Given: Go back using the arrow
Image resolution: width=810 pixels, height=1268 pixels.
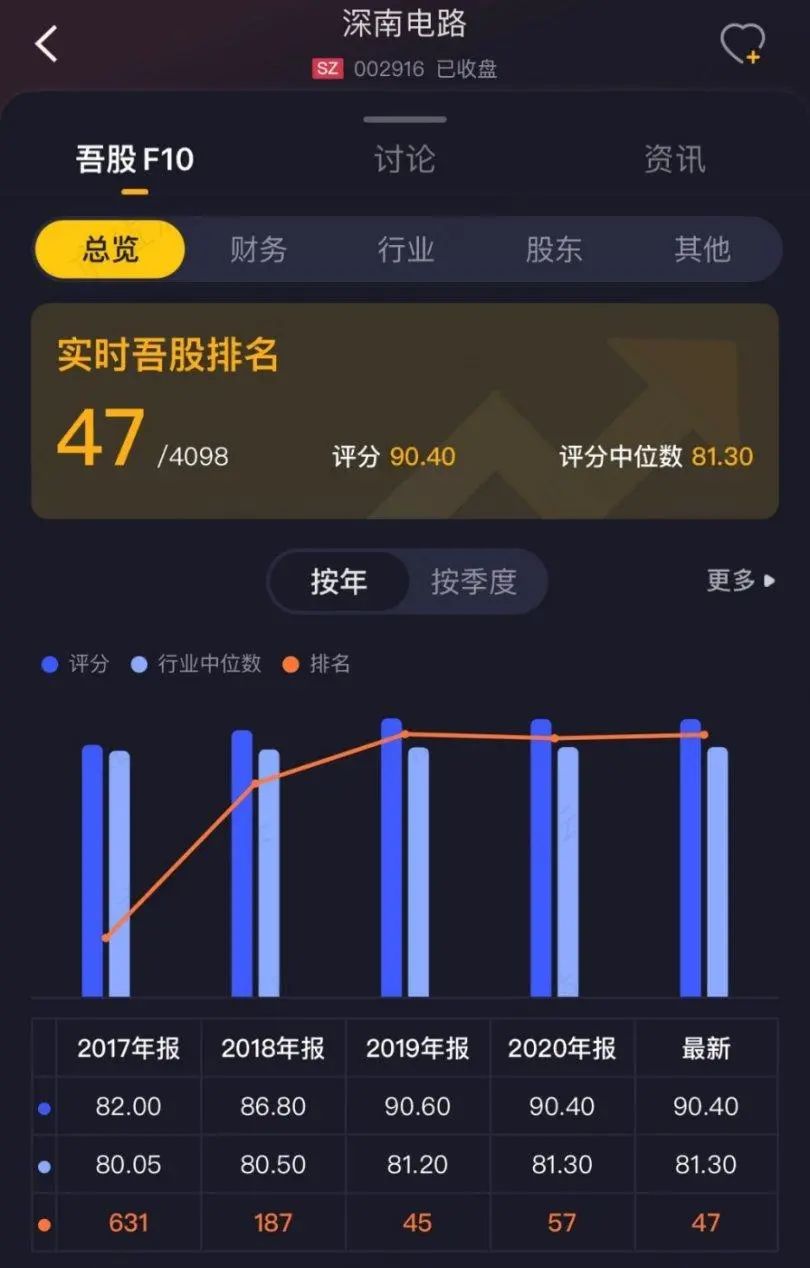Looking at the screenshot, I should pos(46,44).
